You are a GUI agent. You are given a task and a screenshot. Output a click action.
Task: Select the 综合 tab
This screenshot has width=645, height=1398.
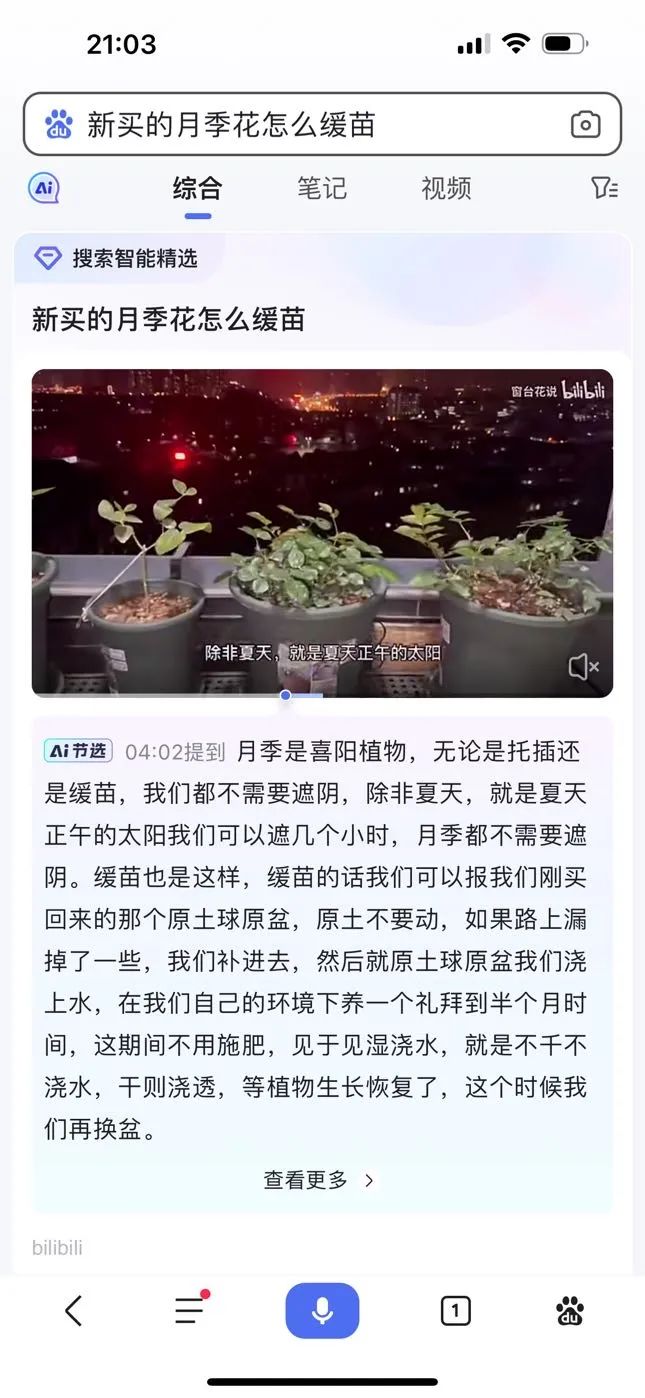197,188
